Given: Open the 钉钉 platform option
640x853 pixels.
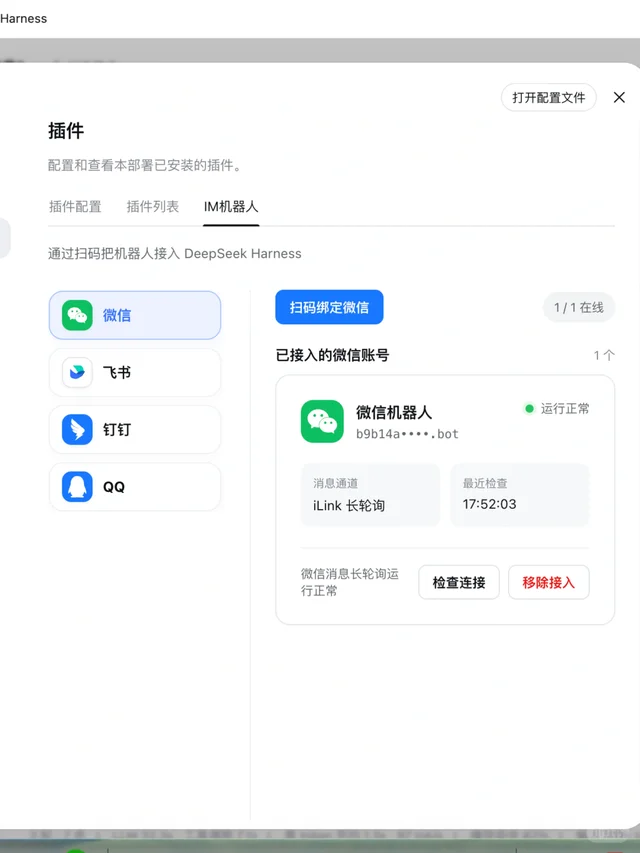Looking at the screenshot, I should pyautogui.click(x=135, y=430).
